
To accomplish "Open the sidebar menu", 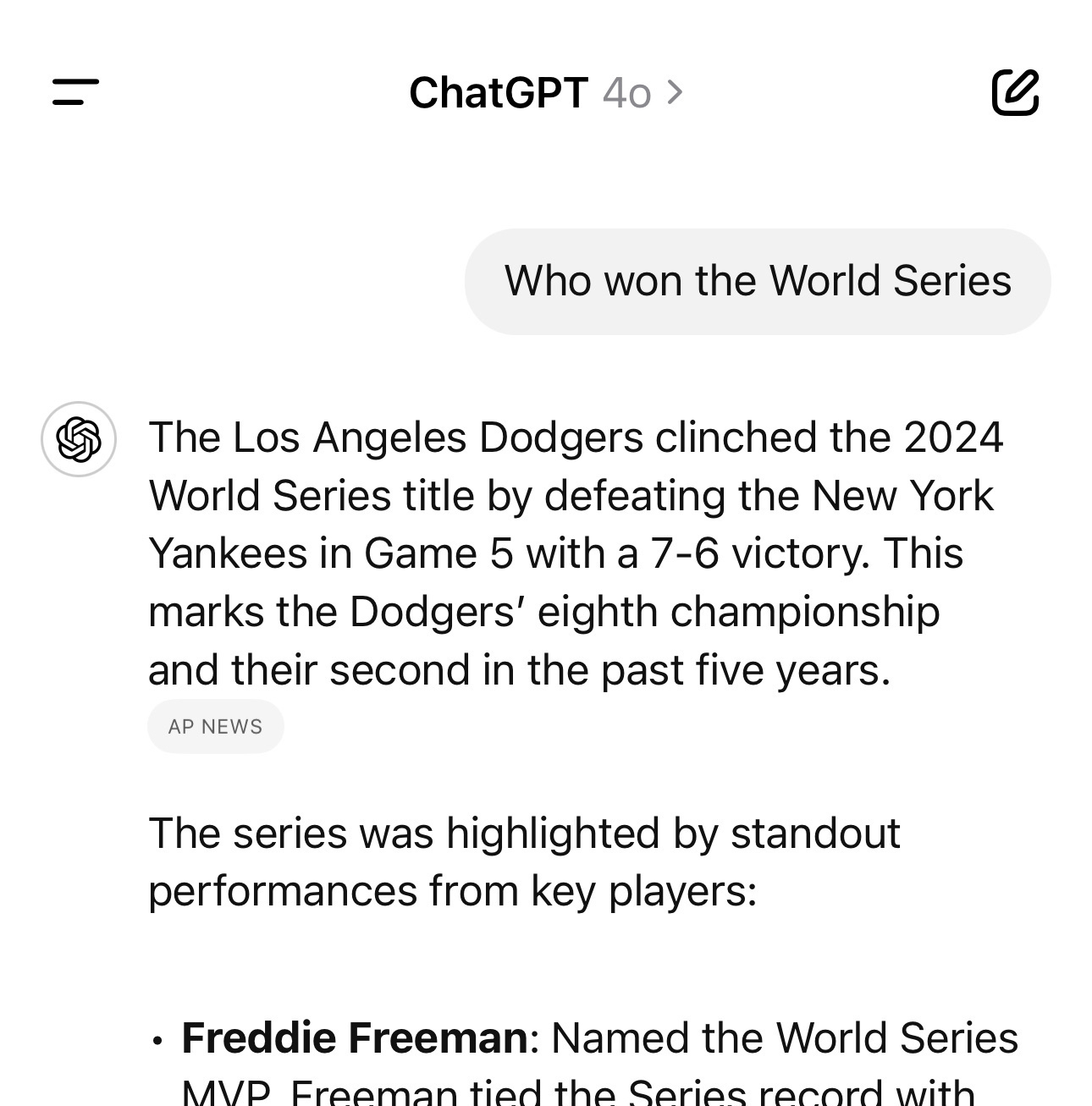I will click(x=75, y=92).
